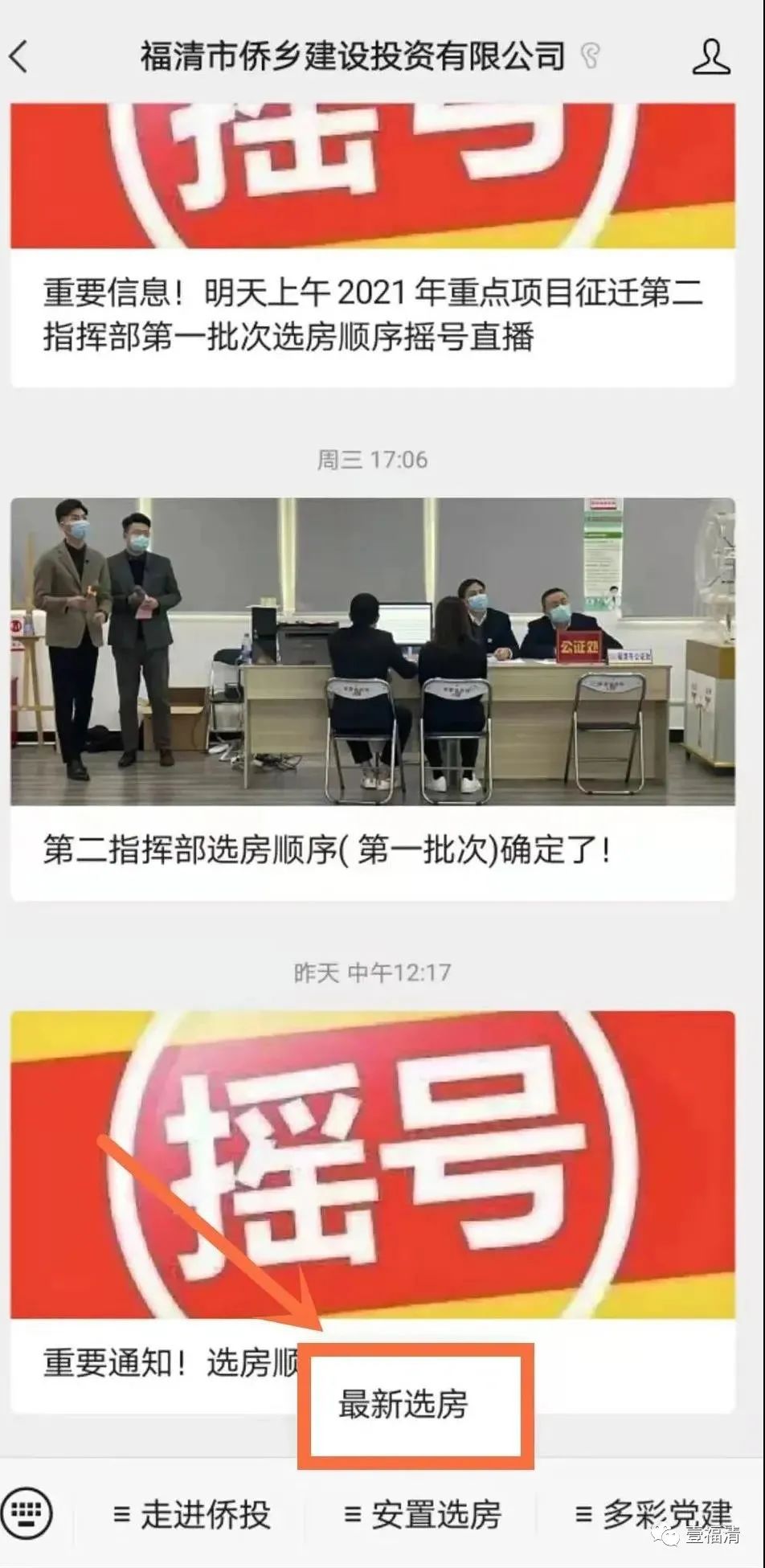765x1568 pixels.
Task: Open the 第二指挥部选房顺序确定了 article
Action: tap(372, 850)
